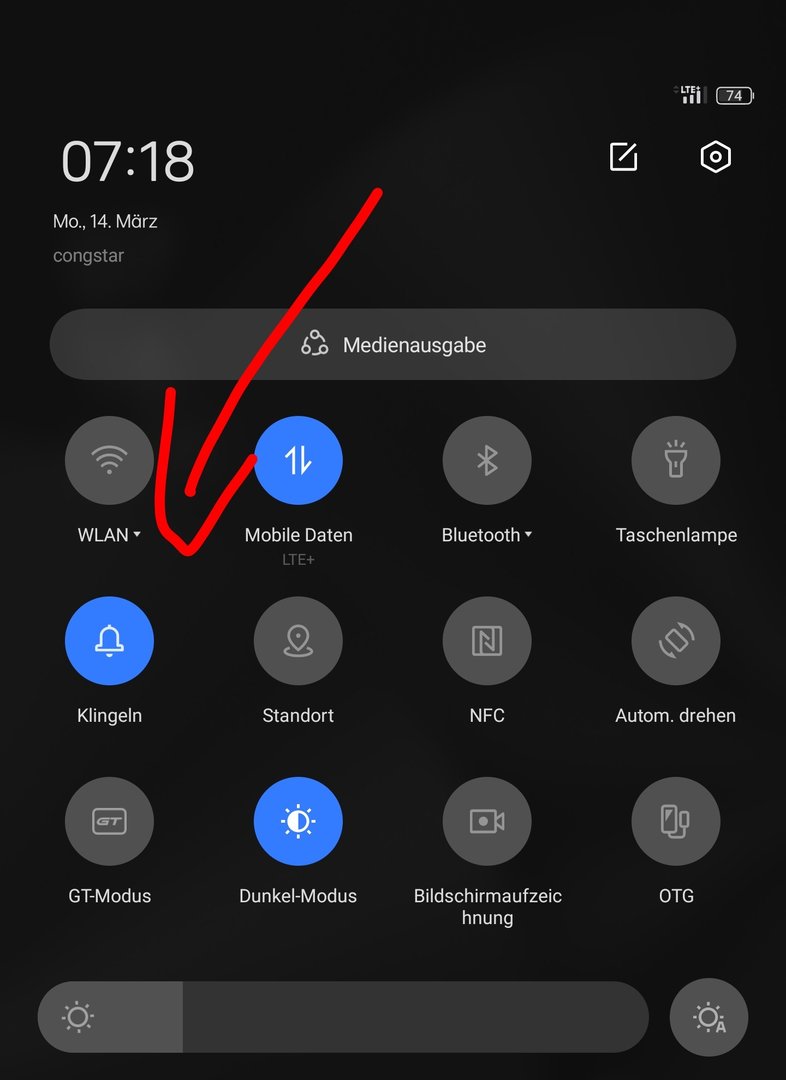This screenshot has height=1080, width=786.
Task: Toggle the Klingeln sound mode
Action: (x=110, y=641)
